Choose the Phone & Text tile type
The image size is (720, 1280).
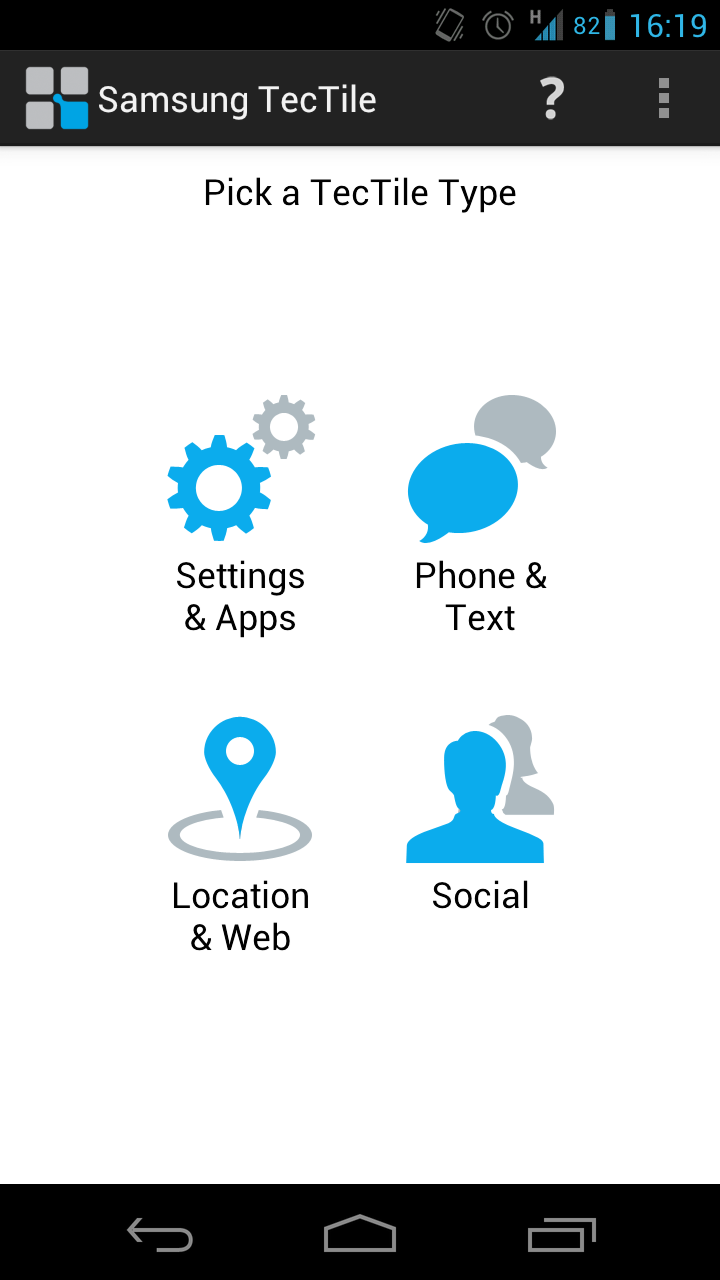tap(481, 515)
